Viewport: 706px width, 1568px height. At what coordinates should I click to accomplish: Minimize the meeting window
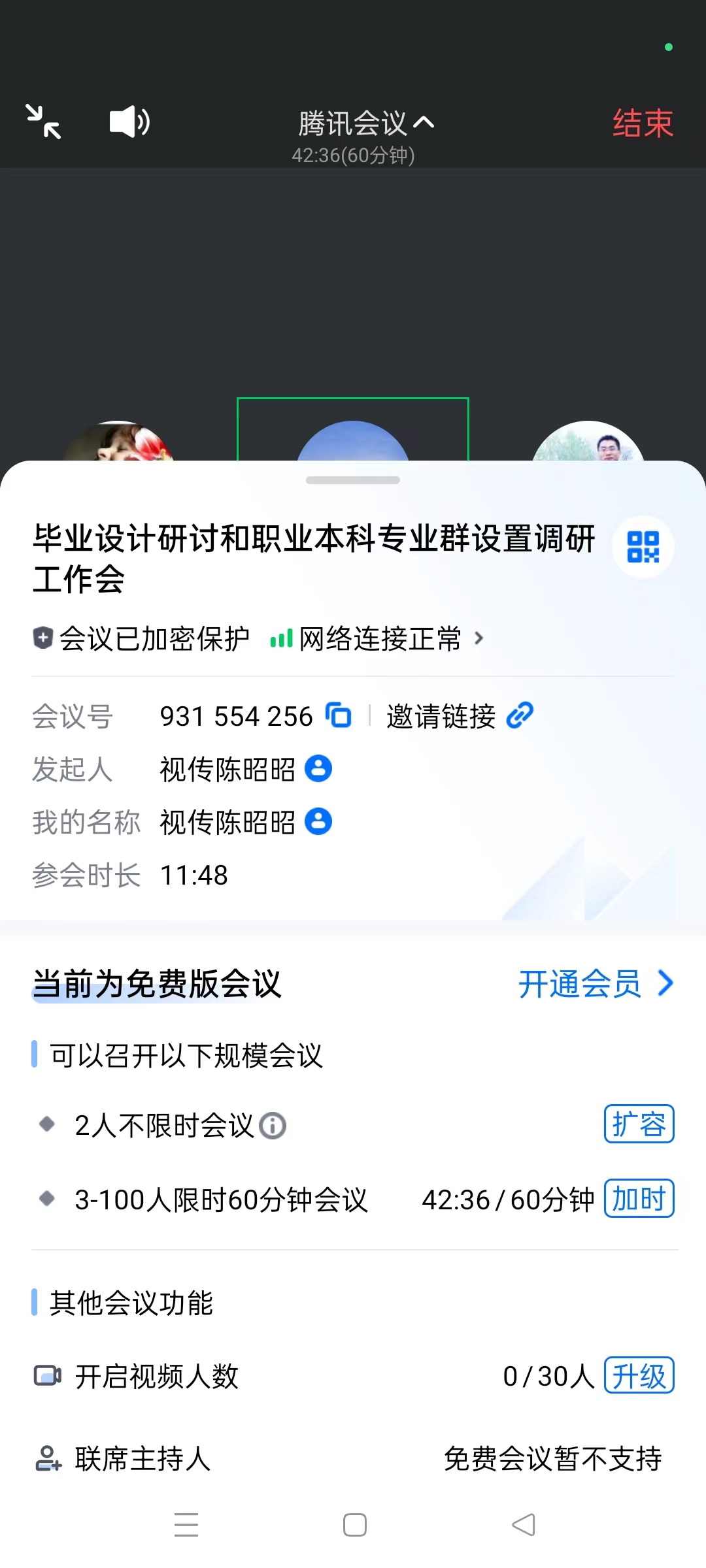(43, 122)
